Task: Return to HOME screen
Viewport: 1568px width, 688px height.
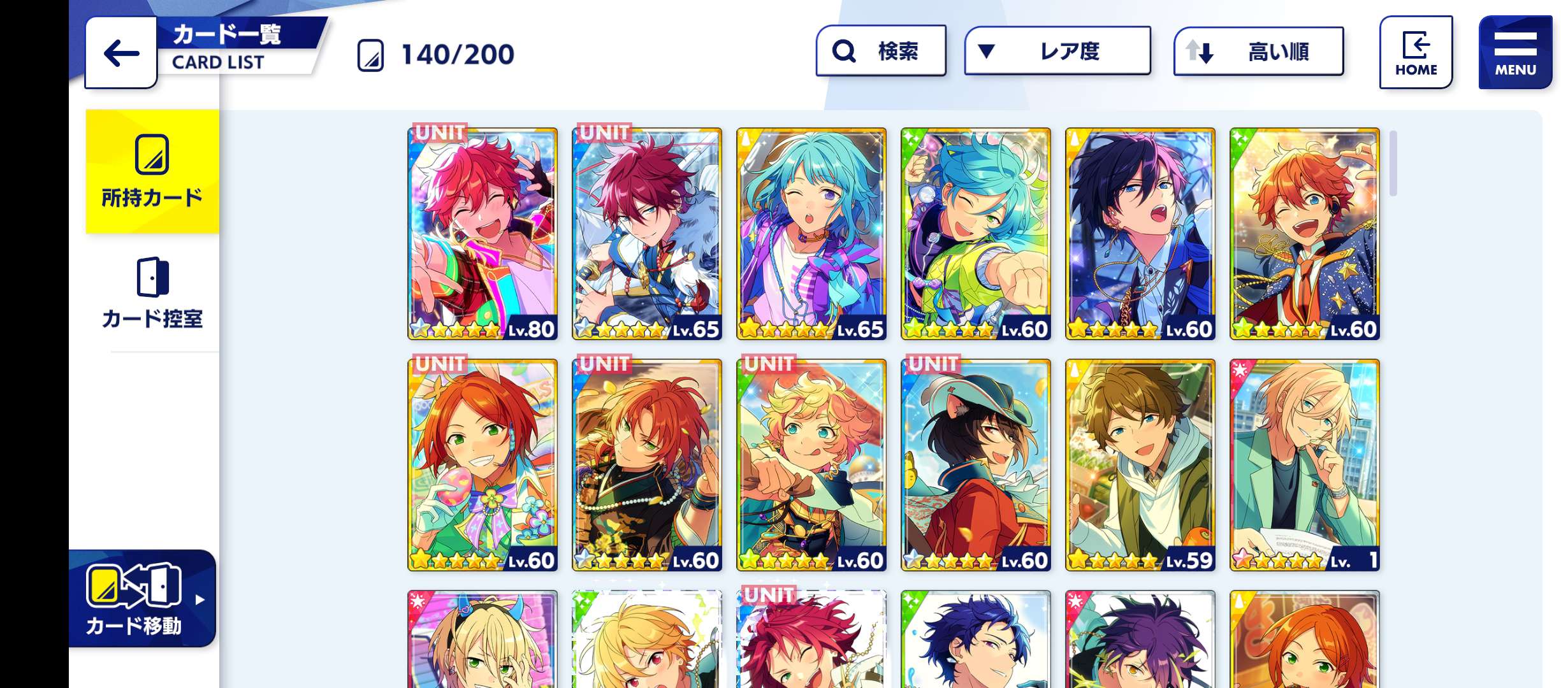Action: pos(1416,53)
